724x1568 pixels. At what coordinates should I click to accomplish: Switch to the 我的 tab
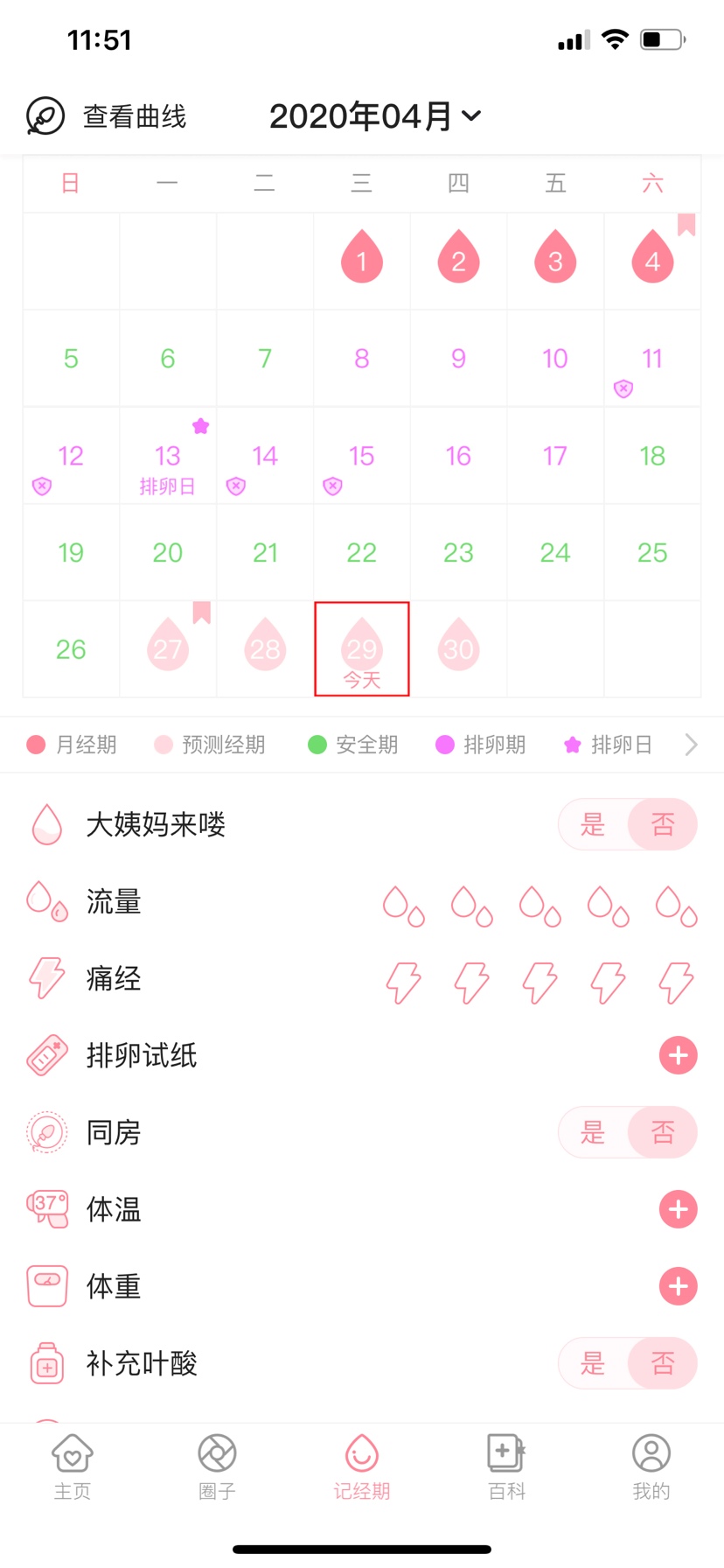click(651, 1466)
